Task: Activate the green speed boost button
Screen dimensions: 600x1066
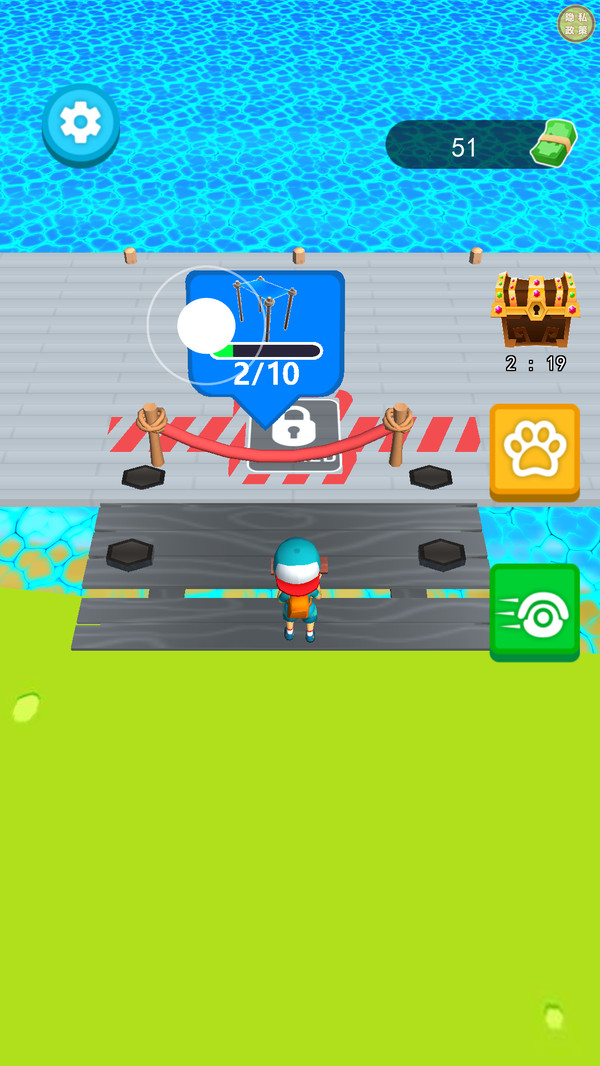Action: pyautogui.click(x=534, y=610)
